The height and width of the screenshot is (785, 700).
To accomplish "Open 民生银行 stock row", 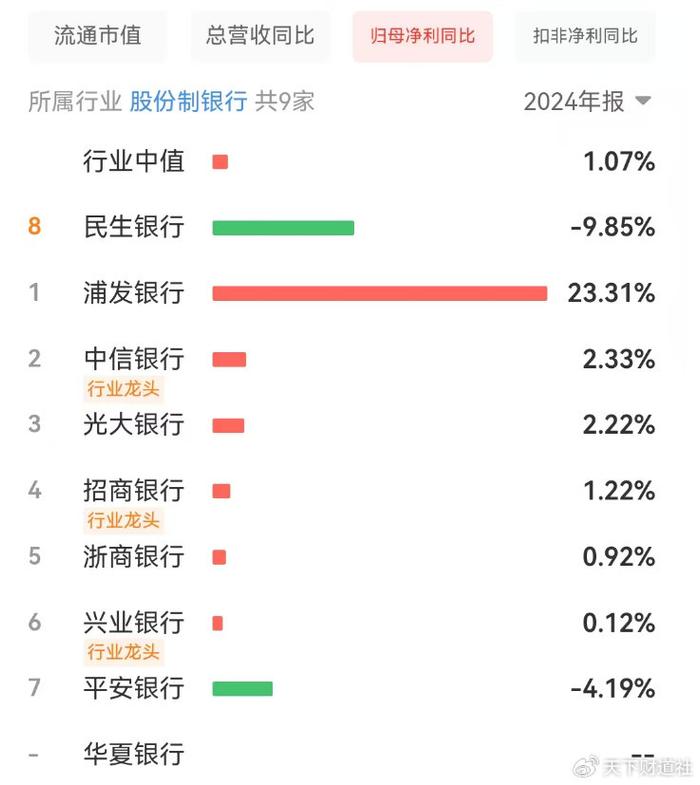I will [134, 227].
